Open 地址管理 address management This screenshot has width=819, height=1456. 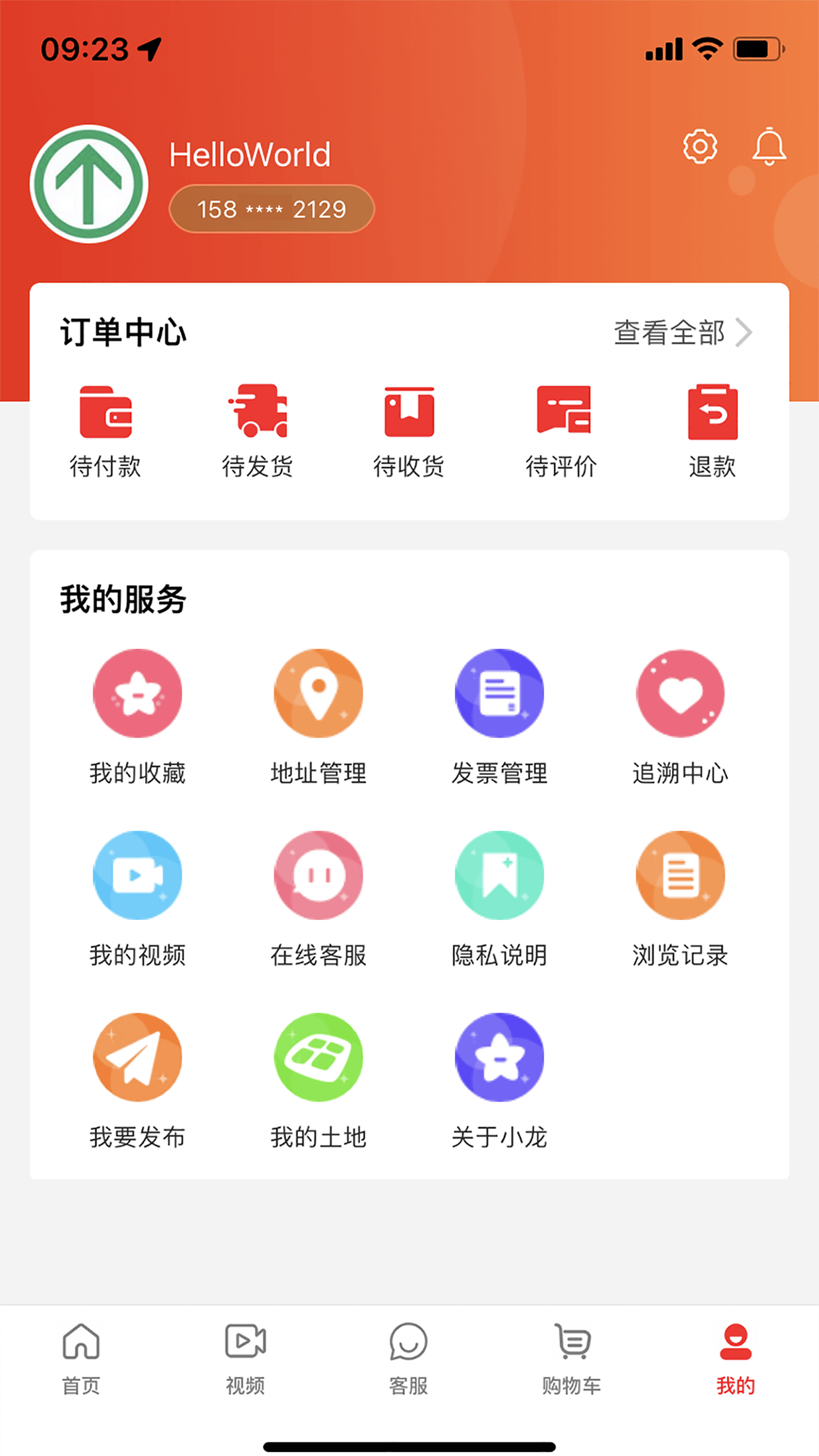click(318, 715)
